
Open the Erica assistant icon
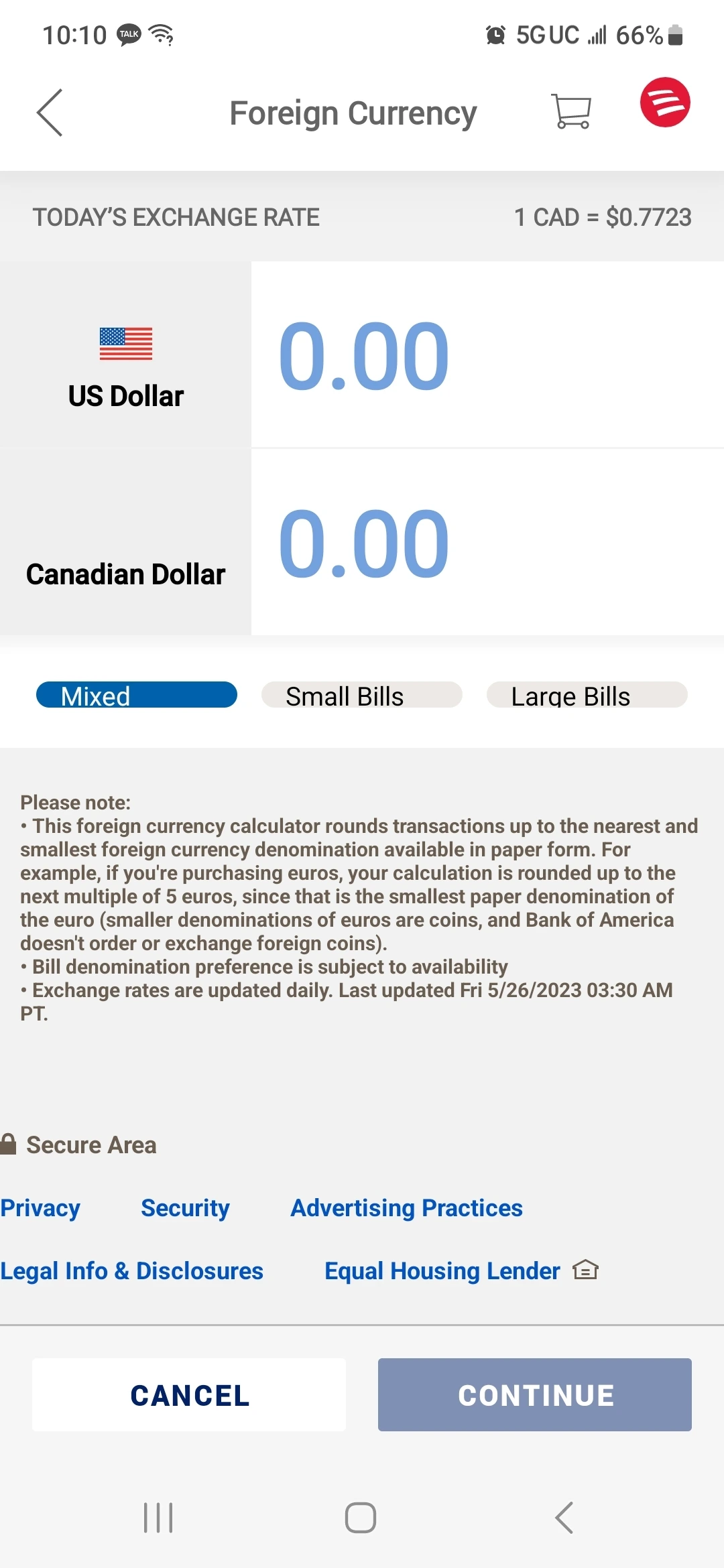[664, 103]
